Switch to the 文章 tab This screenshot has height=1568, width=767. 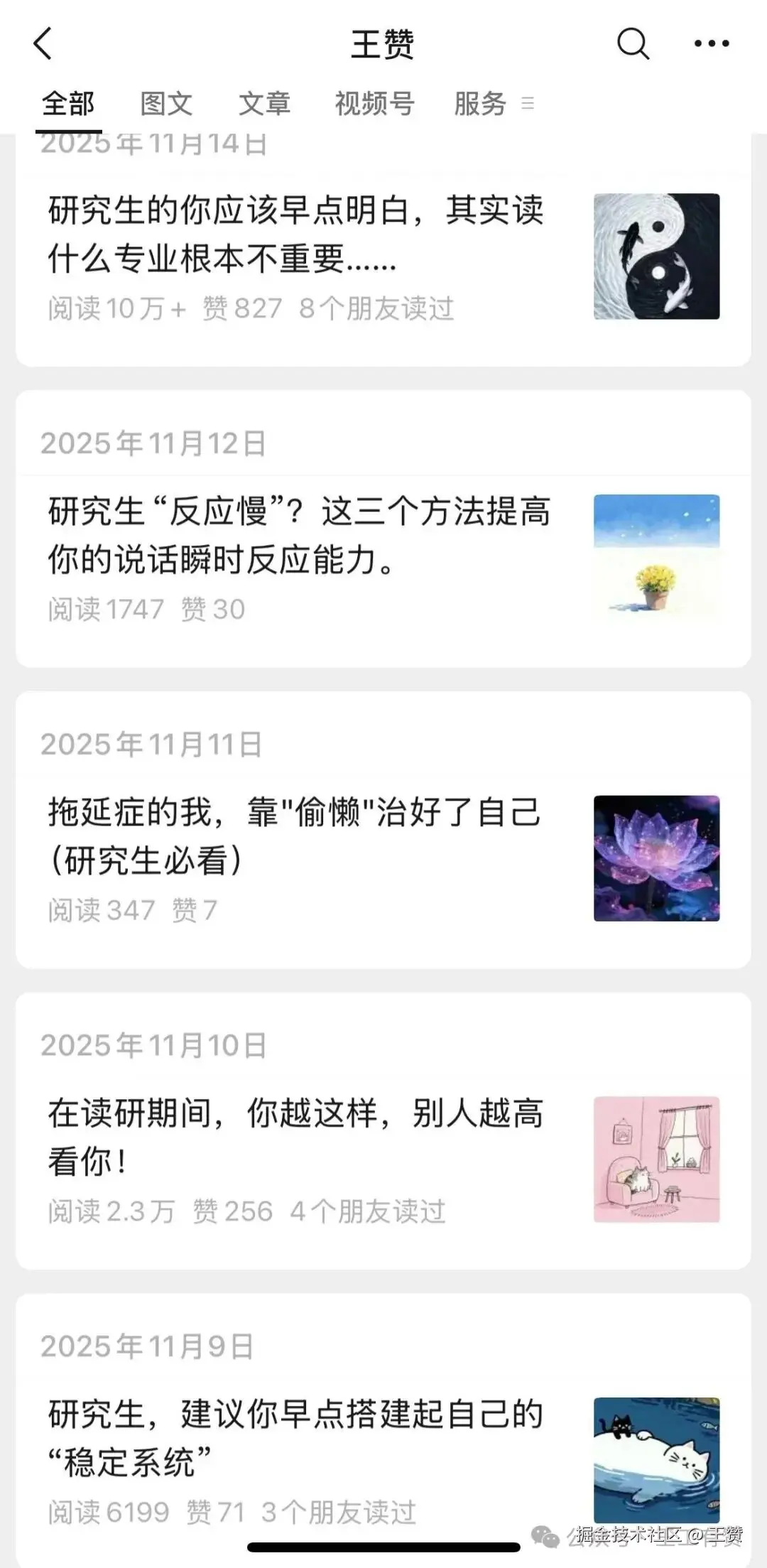click(x=264, y=104)
